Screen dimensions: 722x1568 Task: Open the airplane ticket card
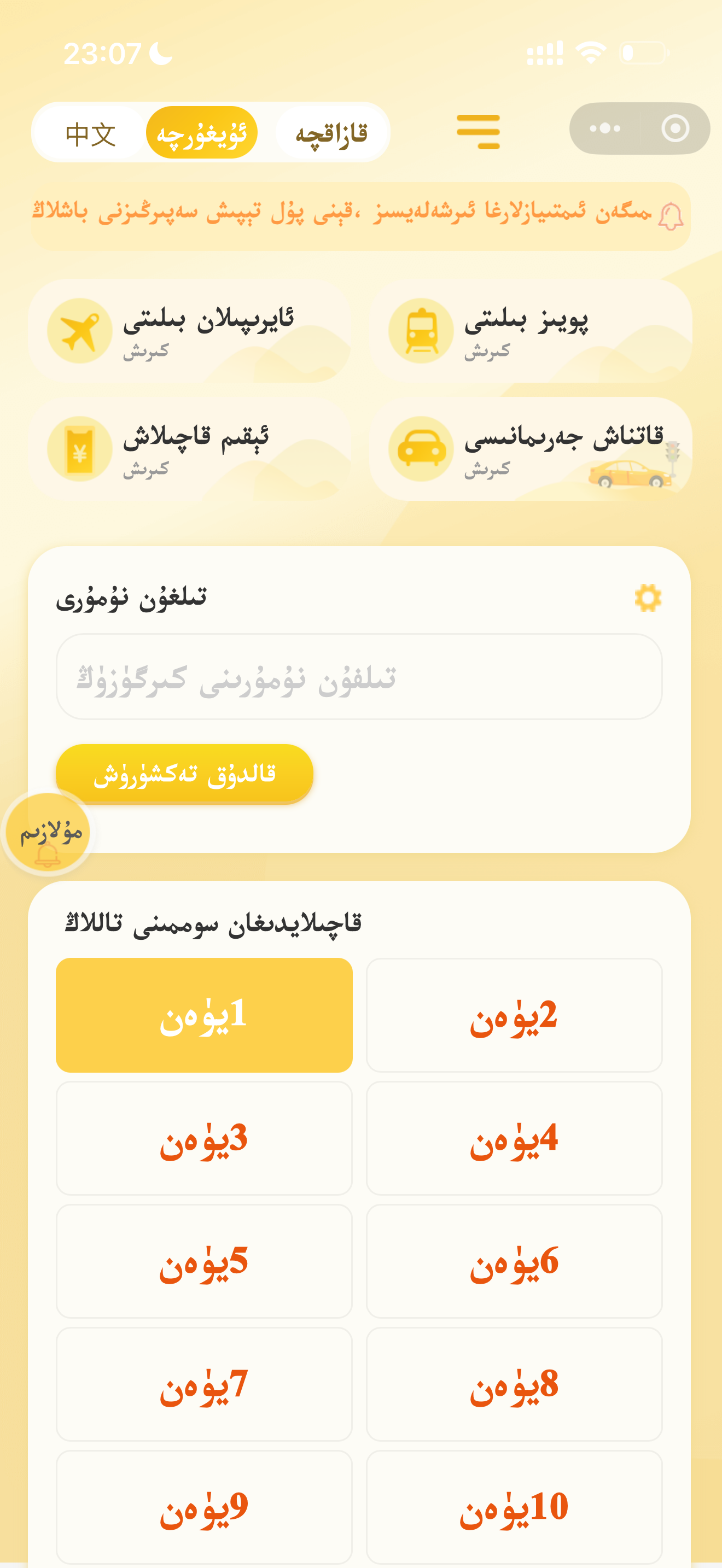tap(190, 331)
